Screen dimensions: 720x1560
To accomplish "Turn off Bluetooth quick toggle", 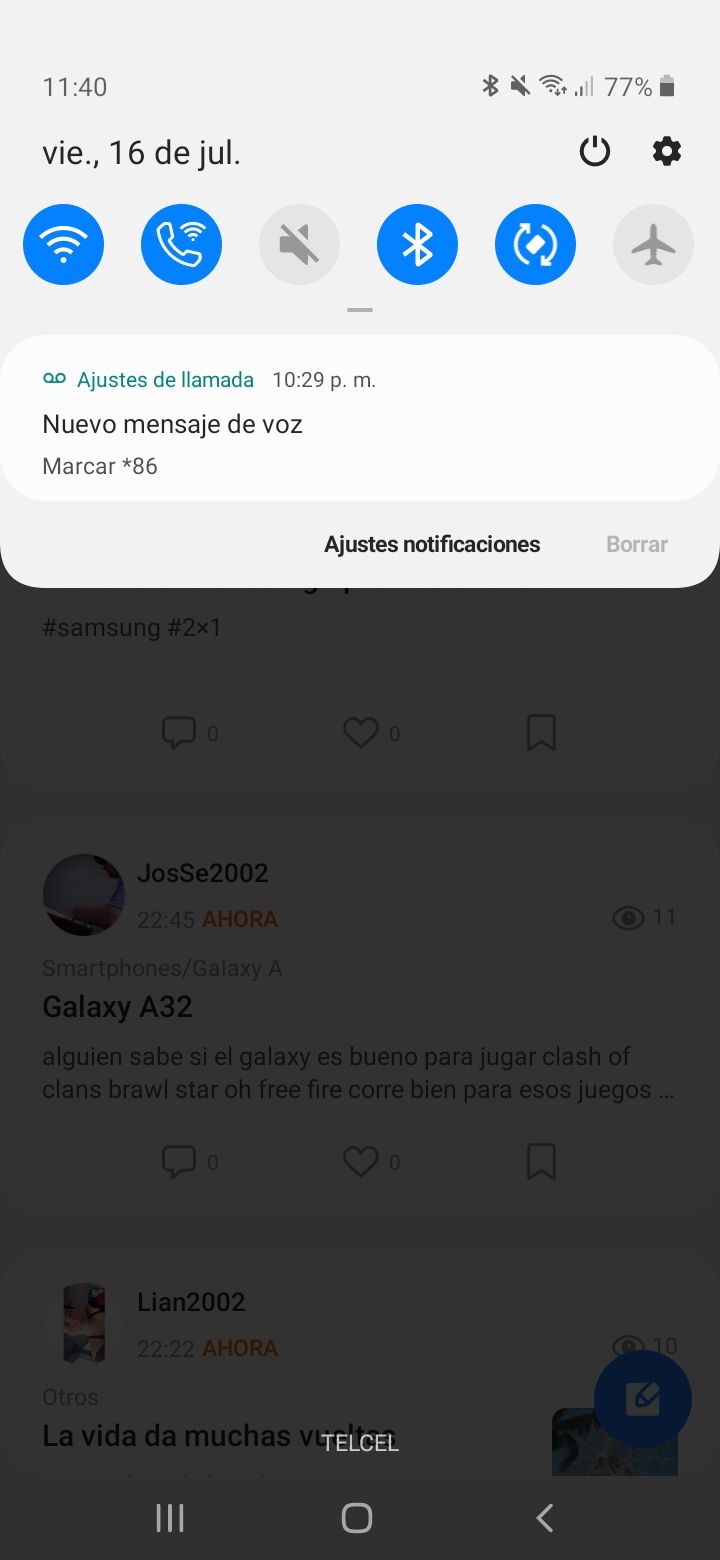I will click(417, 245).
